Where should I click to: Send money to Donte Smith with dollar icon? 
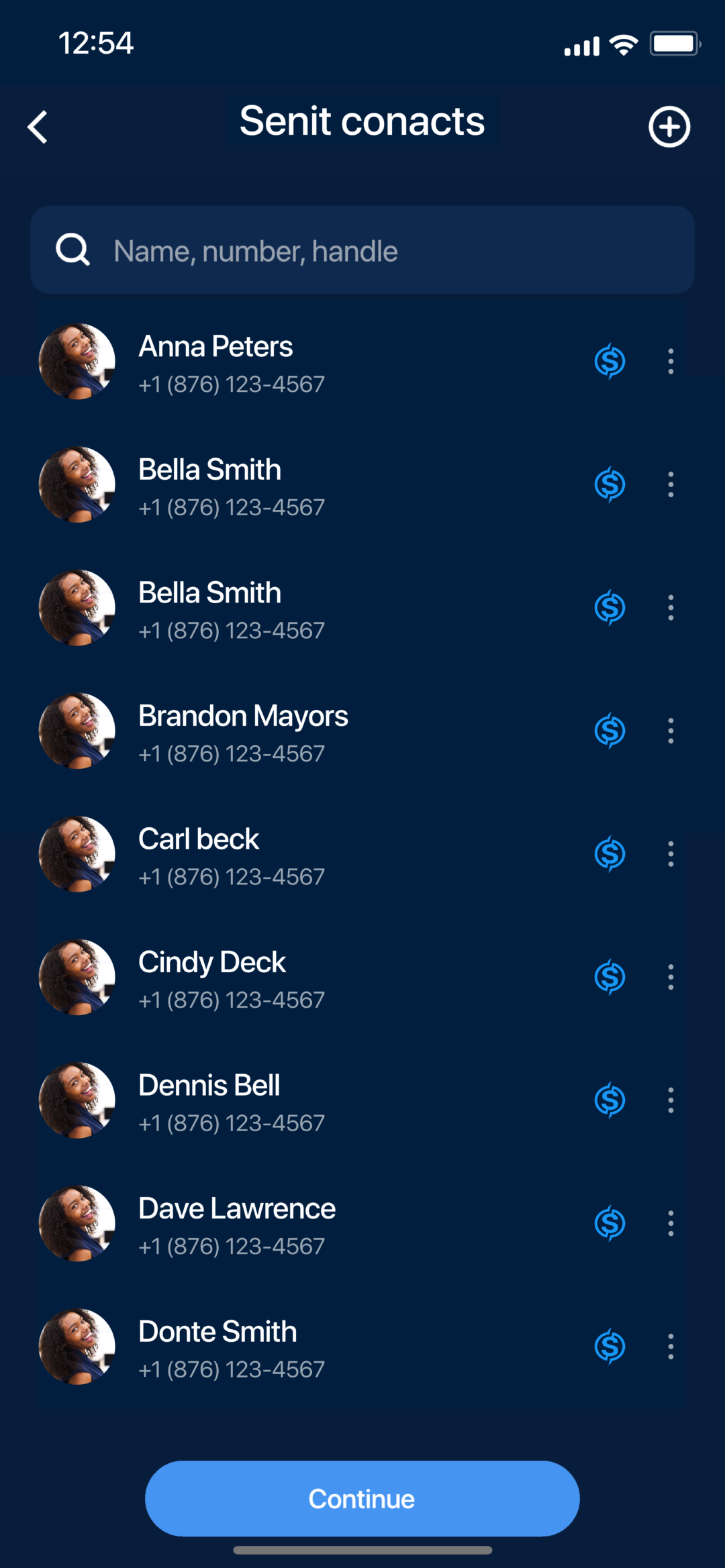point(610,1347)
